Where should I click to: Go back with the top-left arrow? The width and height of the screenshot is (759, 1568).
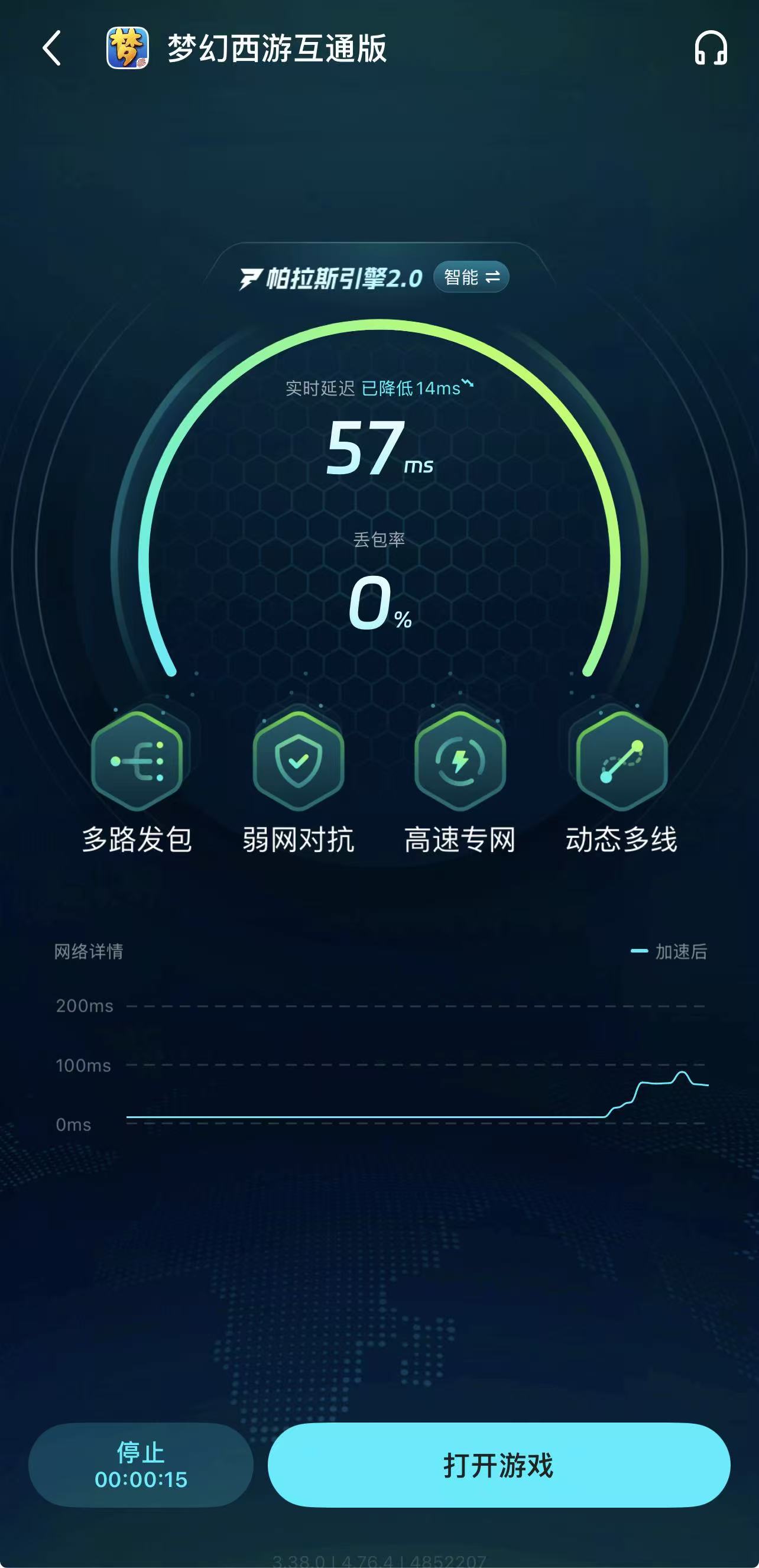(x=53, y=48)
